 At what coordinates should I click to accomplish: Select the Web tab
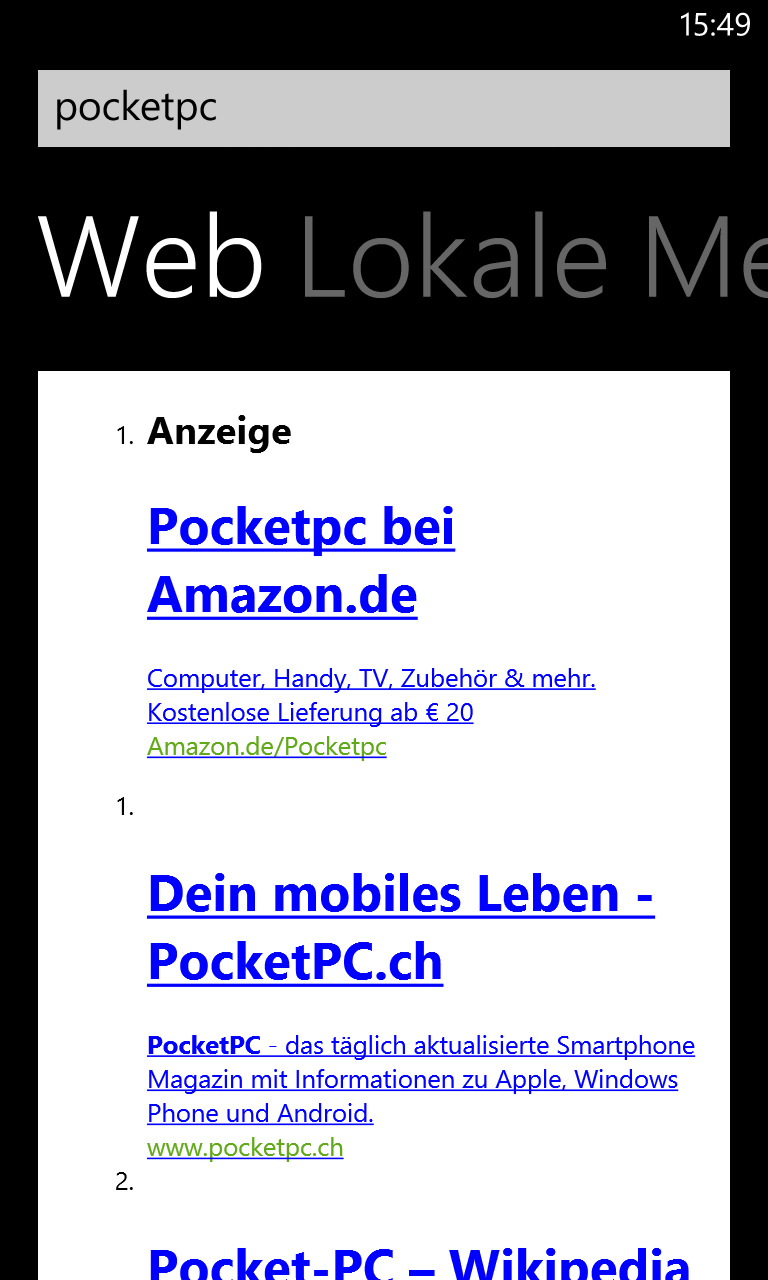pos(151,256)
